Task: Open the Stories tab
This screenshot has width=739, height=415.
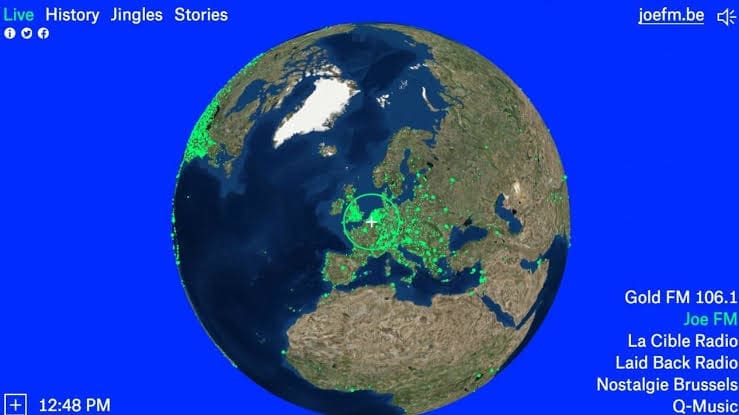Action: point(201,15)
